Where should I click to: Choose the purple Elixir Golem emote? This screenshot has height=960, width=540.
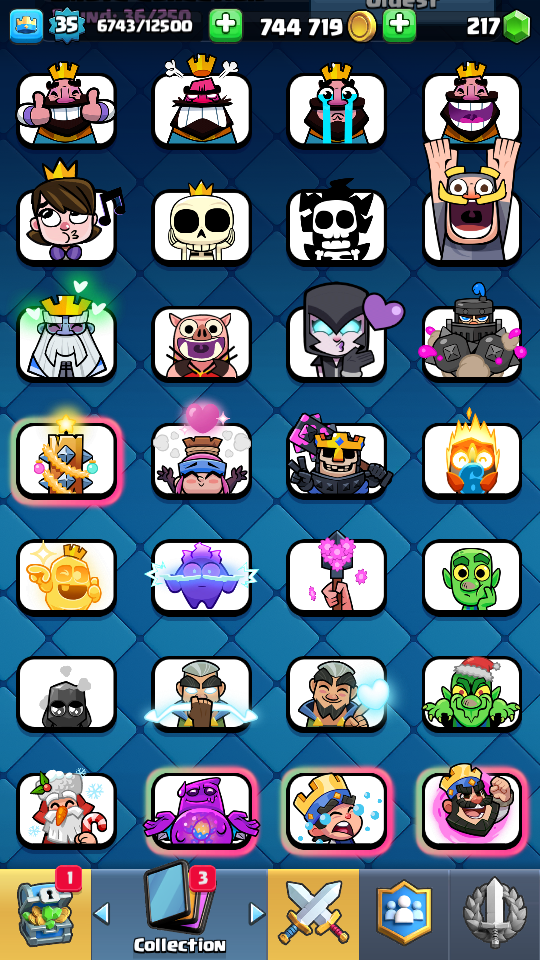pyautogui.click(x=201, y=811)
